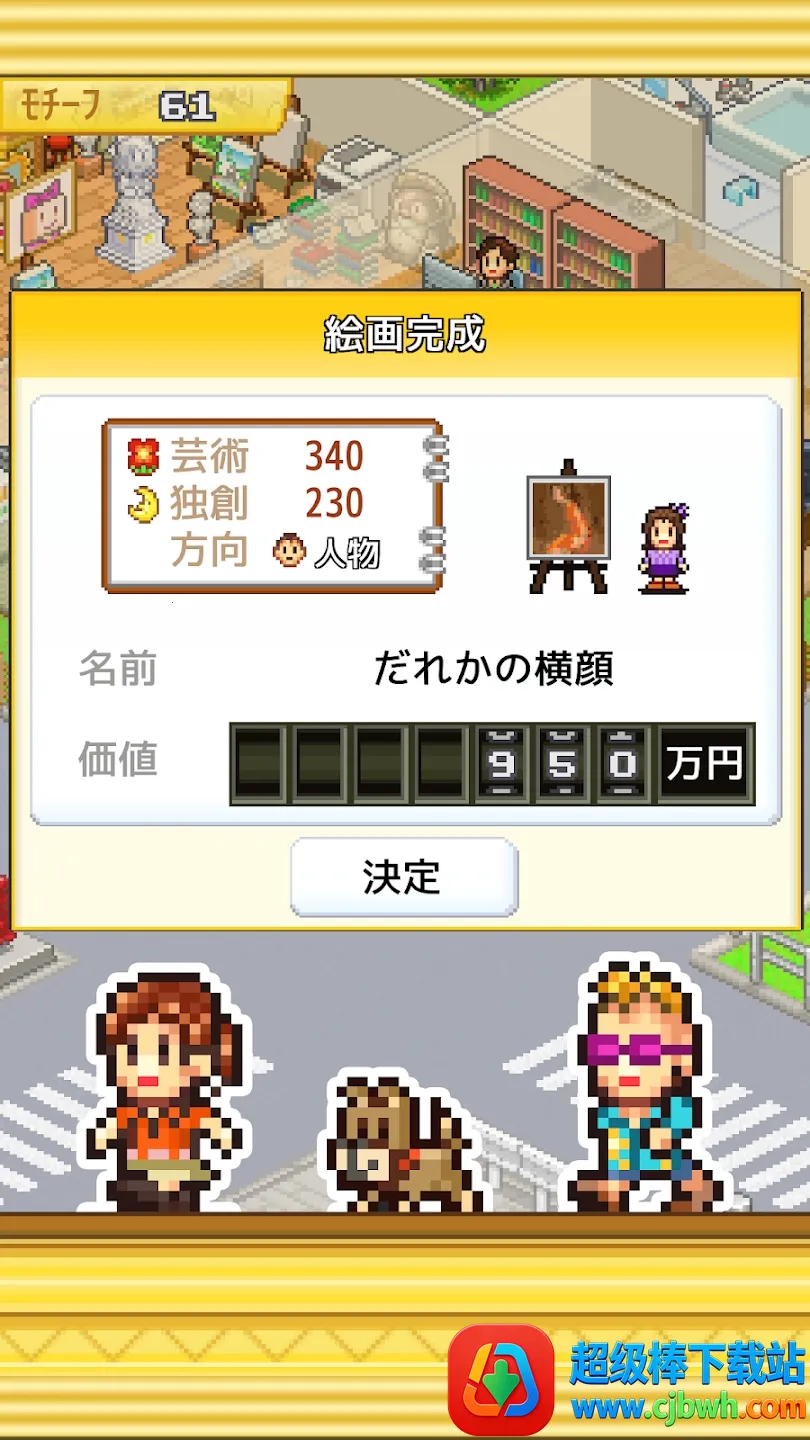Image resolution: width=810 pixels, height=1440 pixels.
Task: Select the crescent moon icon beside 独創
Action: (x=143, y=505)
